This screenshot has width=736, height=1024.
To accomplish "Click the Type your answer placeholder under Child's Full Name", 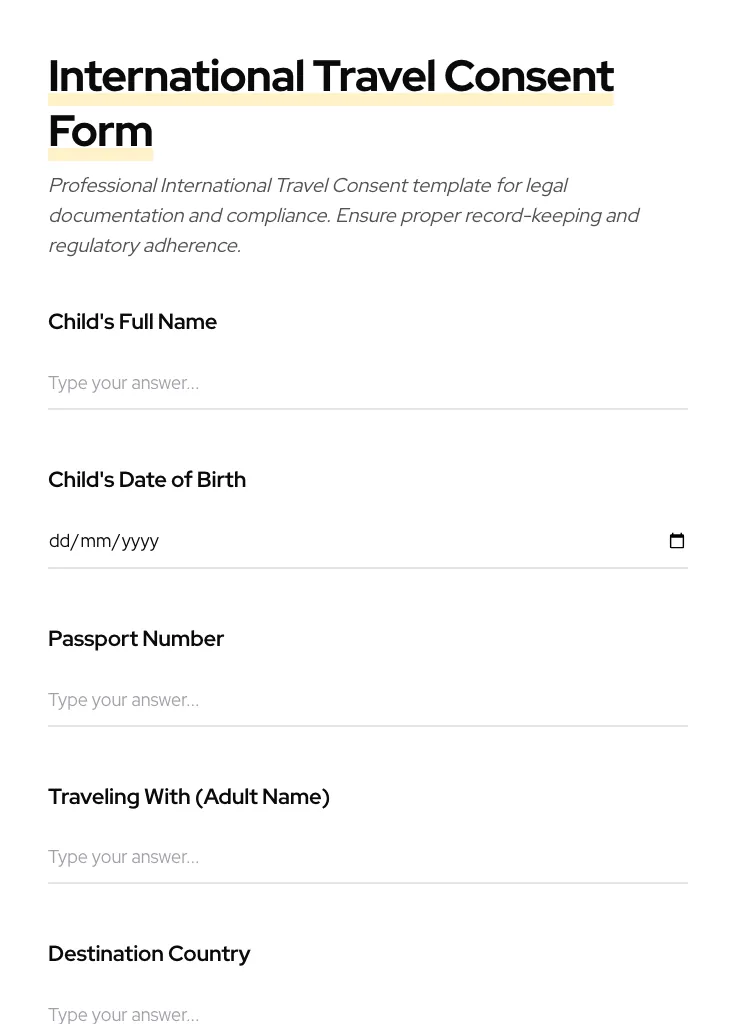I will [123, 383].
